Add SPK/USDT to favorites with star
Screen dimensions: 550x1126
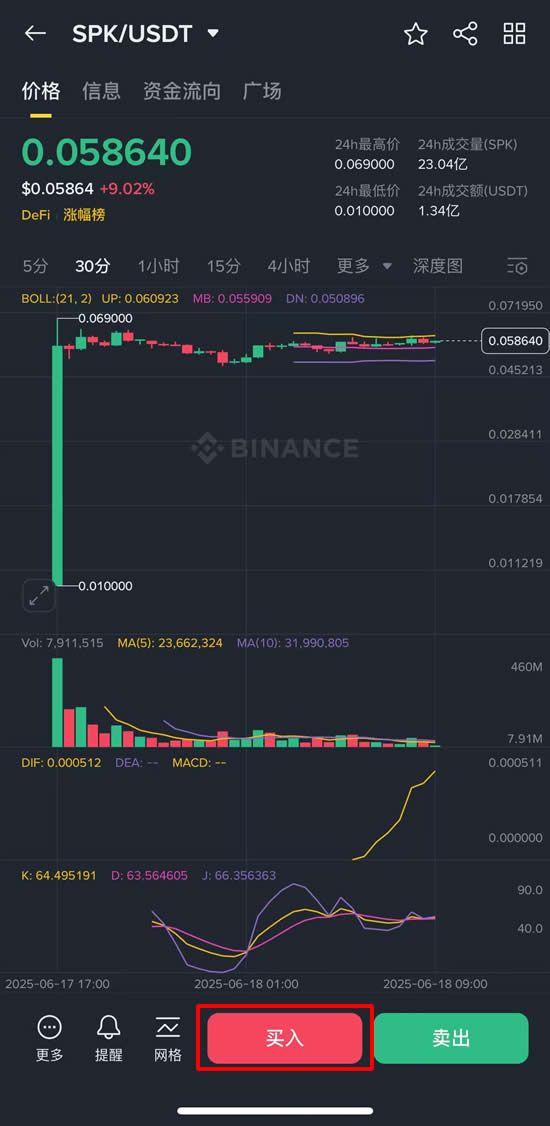coord(416,34)
